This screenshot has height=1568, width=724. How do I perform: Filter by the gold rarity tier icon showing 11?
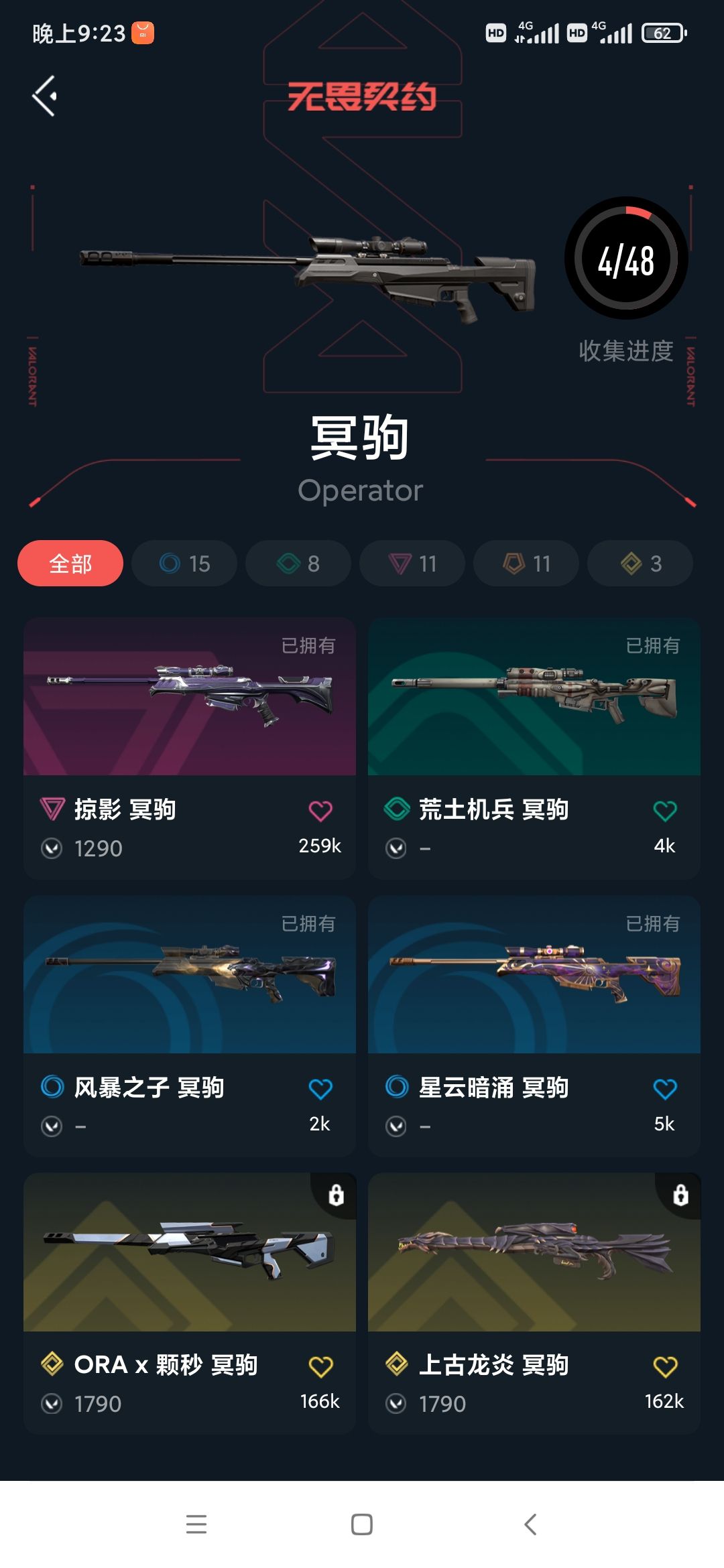[525, 564]
